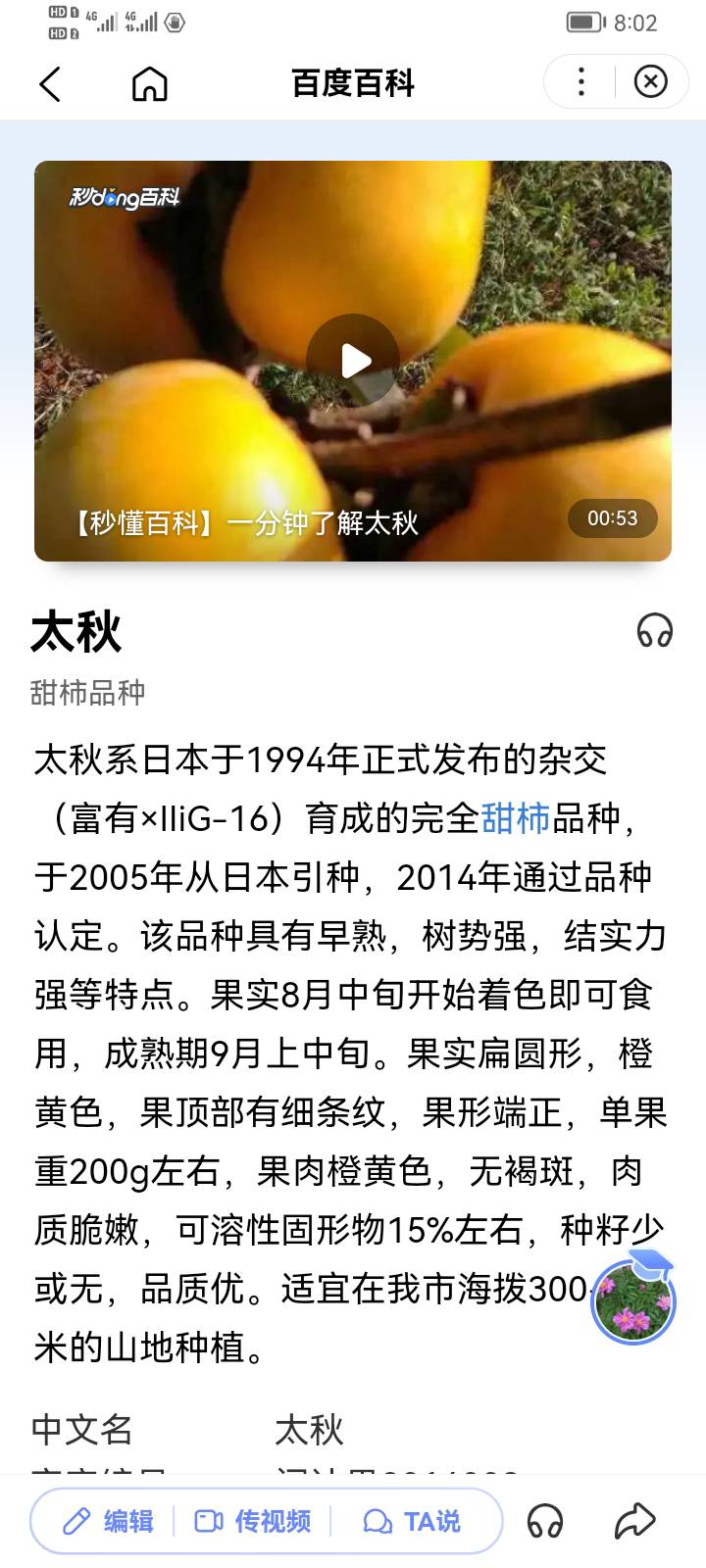Open the three-dot more options menu
Image resolution: width=706 pixels, height=1568 pixels.
pos(581,81)
